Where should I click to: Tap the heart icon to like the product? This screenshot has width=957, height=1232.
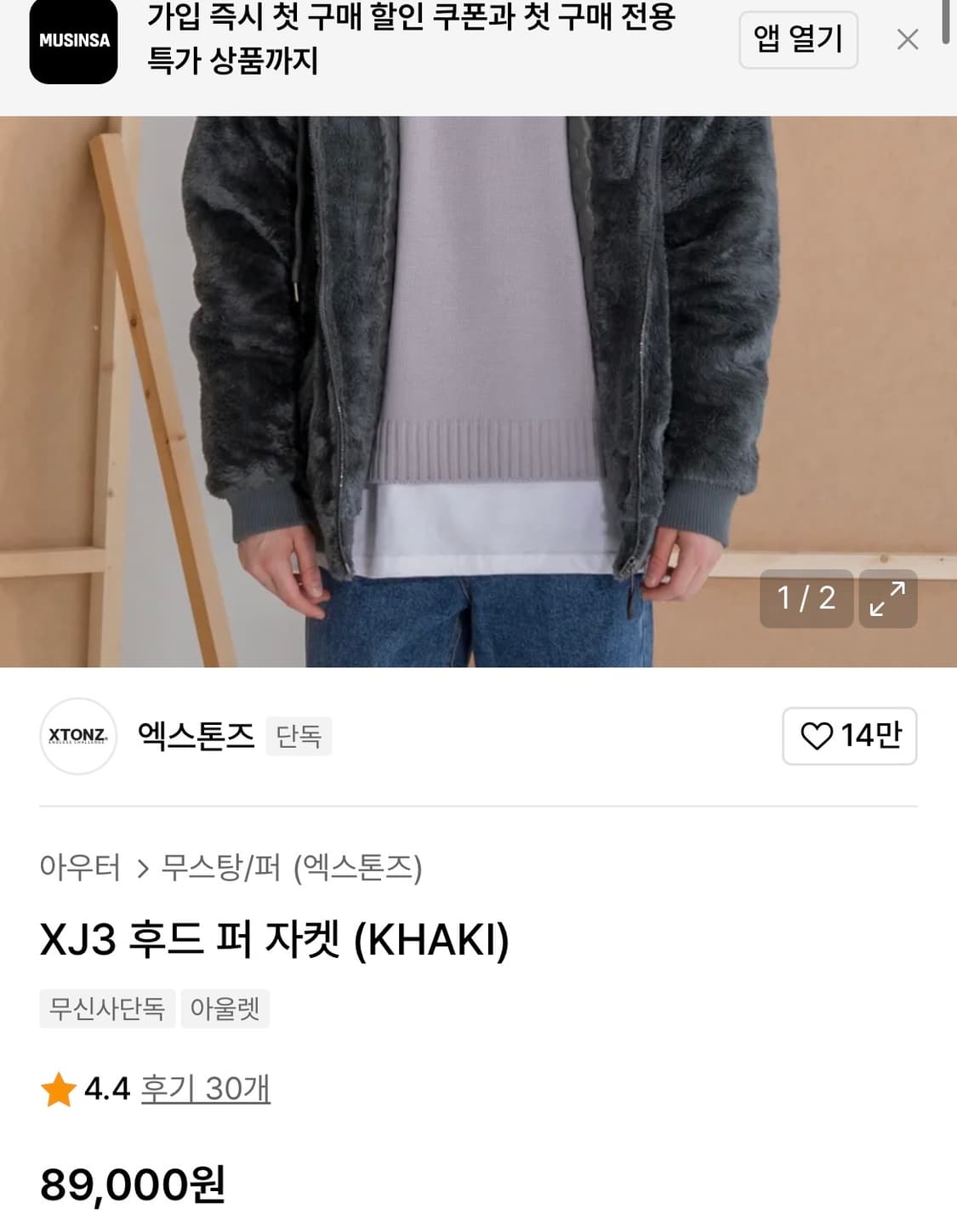click(818, 737)
